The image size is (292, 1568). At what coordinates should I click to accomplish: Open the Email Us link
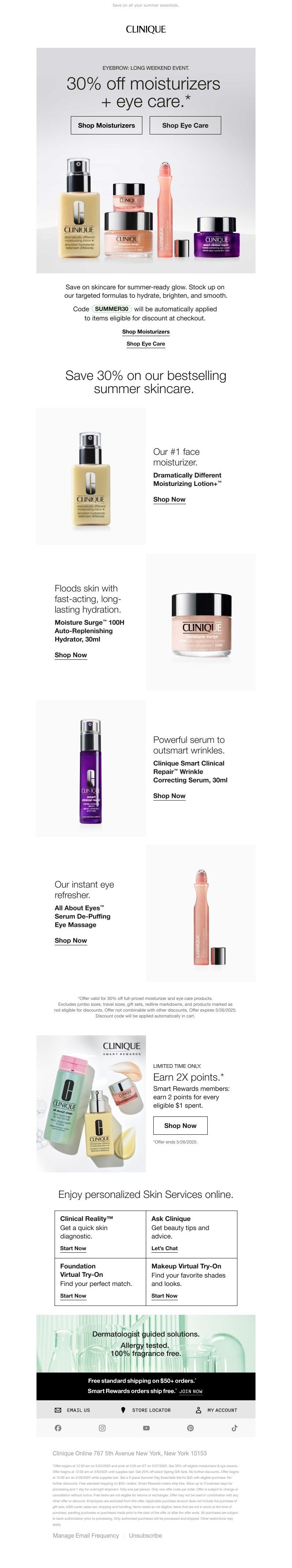click(x=72, y=1410)
